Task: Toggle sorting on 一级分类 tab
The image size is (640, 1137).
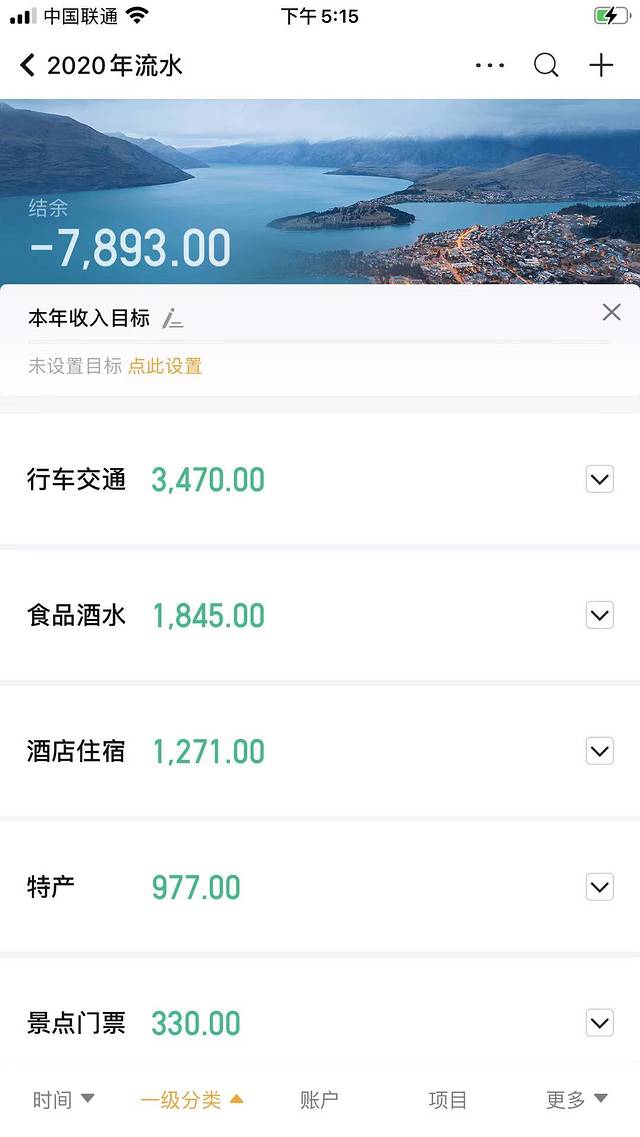Action: (191, 1100)
